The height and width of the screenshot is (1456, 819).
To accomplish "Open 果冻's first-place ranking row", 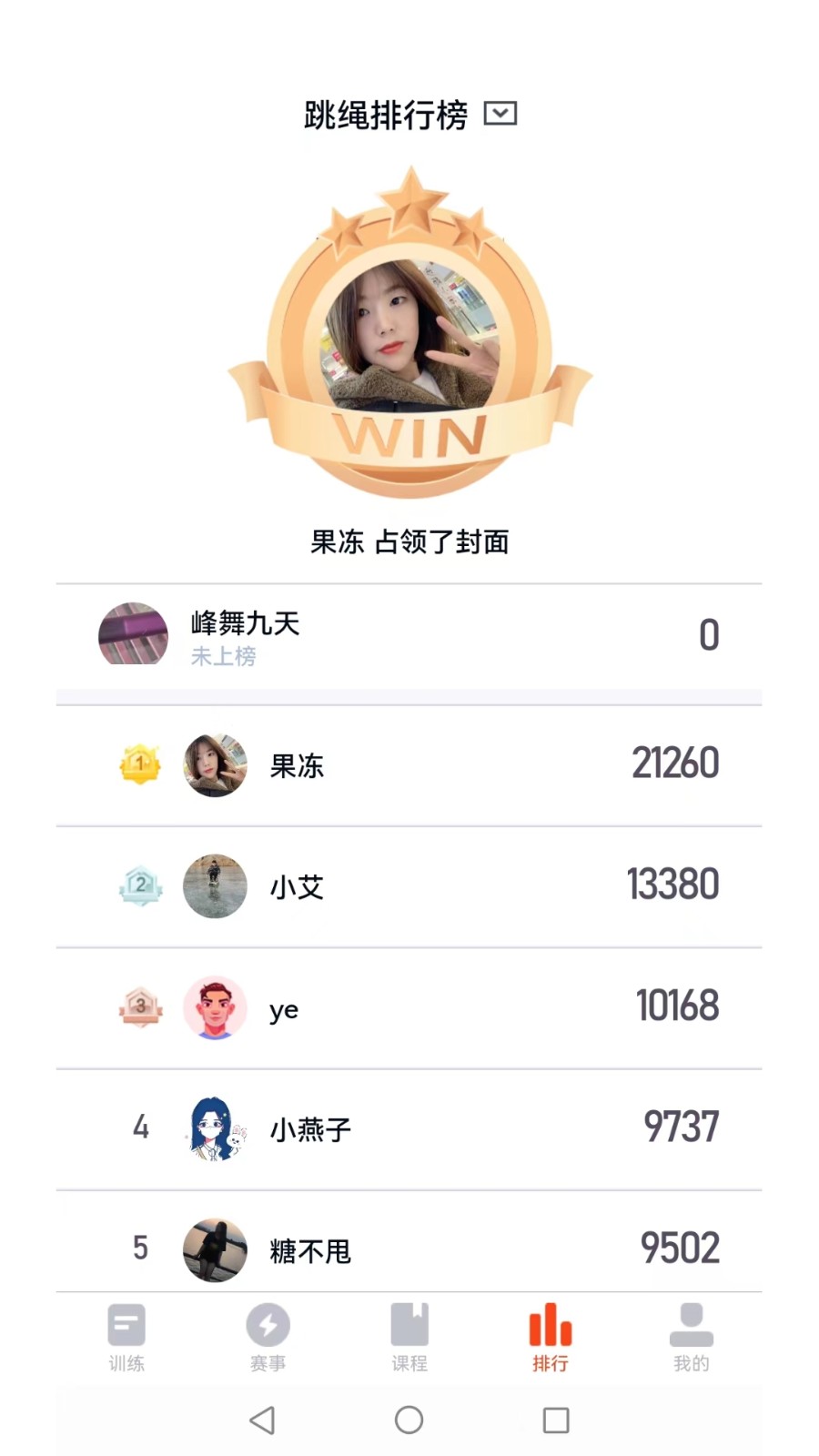I will pyautogui.click(x=409, y=765).
